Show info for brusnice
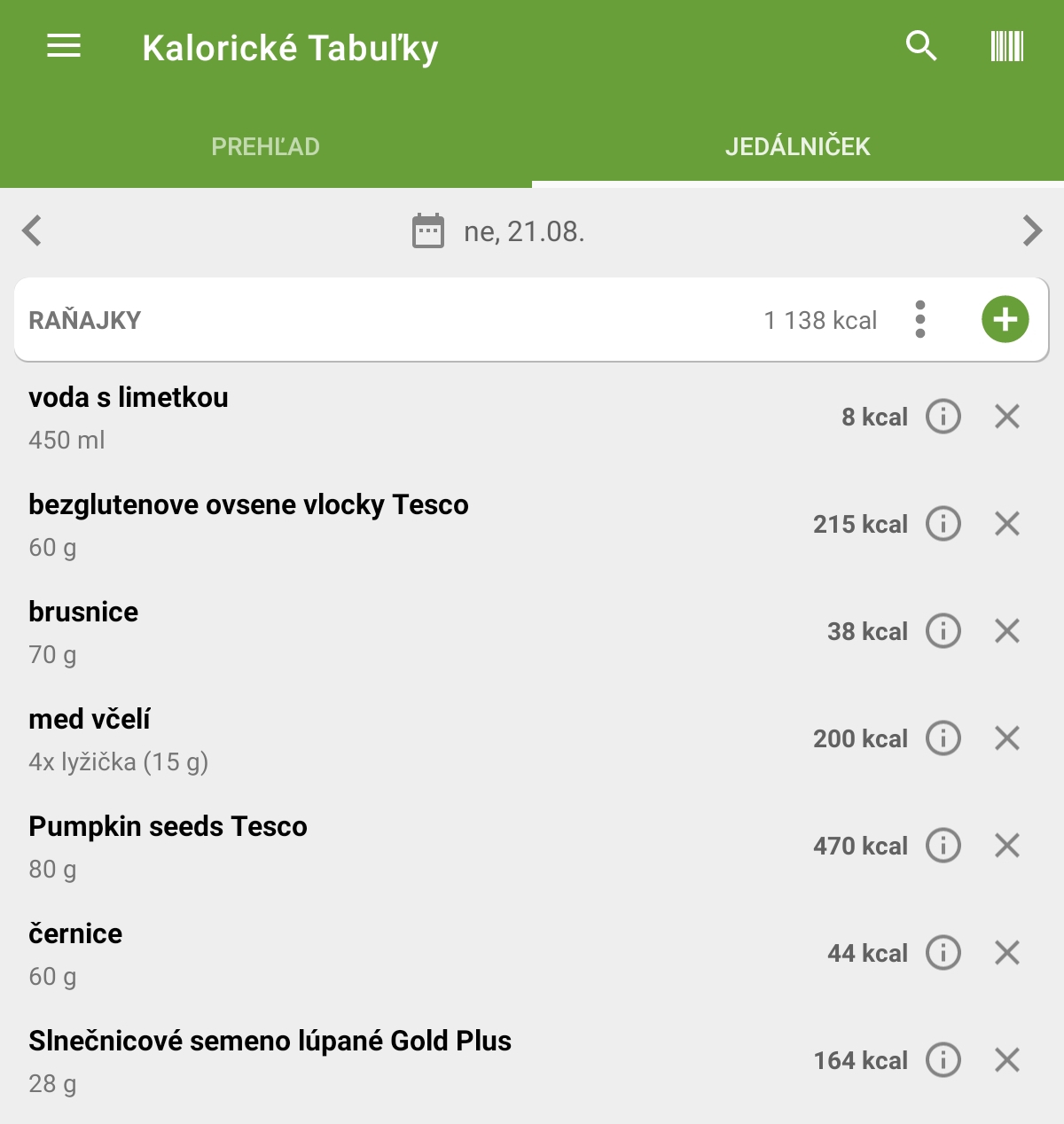Viewport: 1064px width, 1124px height. (943, 631)
